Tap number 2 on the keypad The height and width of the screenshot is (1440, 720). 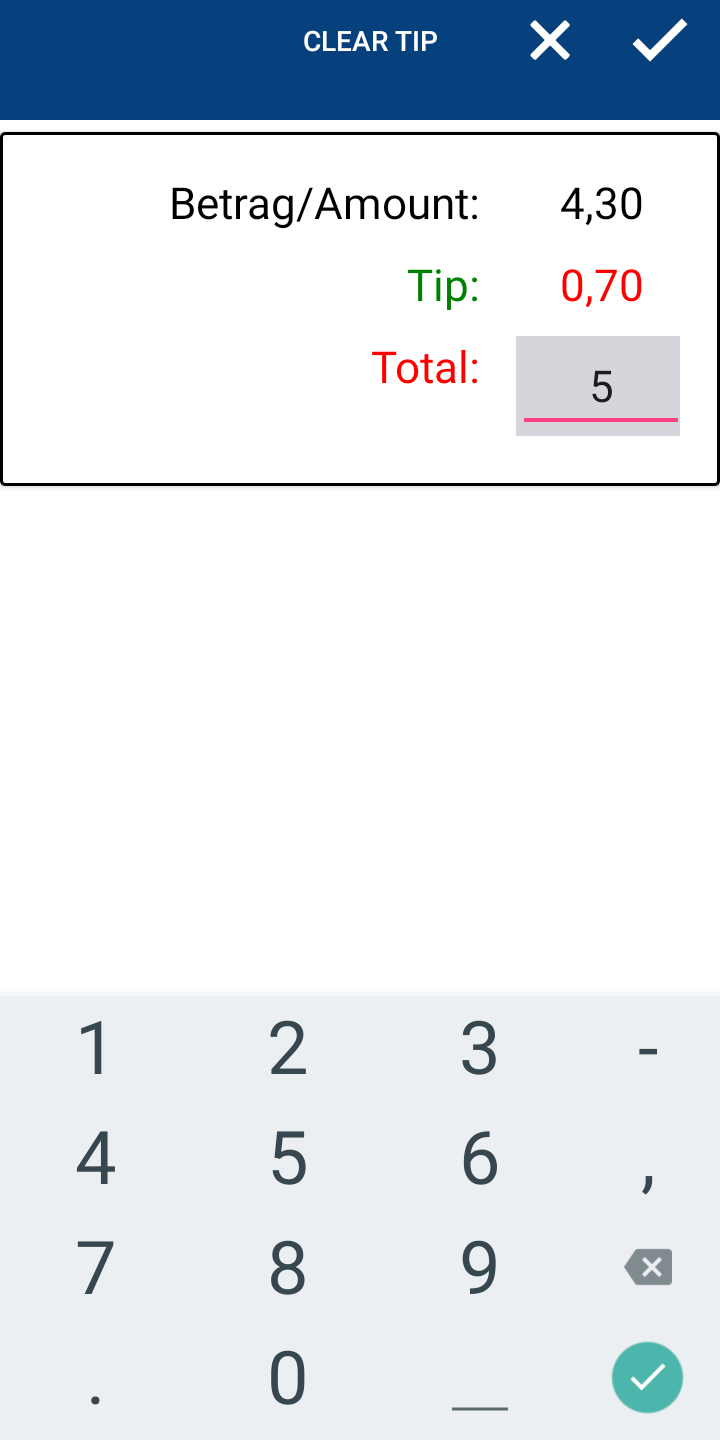(x=287, y=1048)
